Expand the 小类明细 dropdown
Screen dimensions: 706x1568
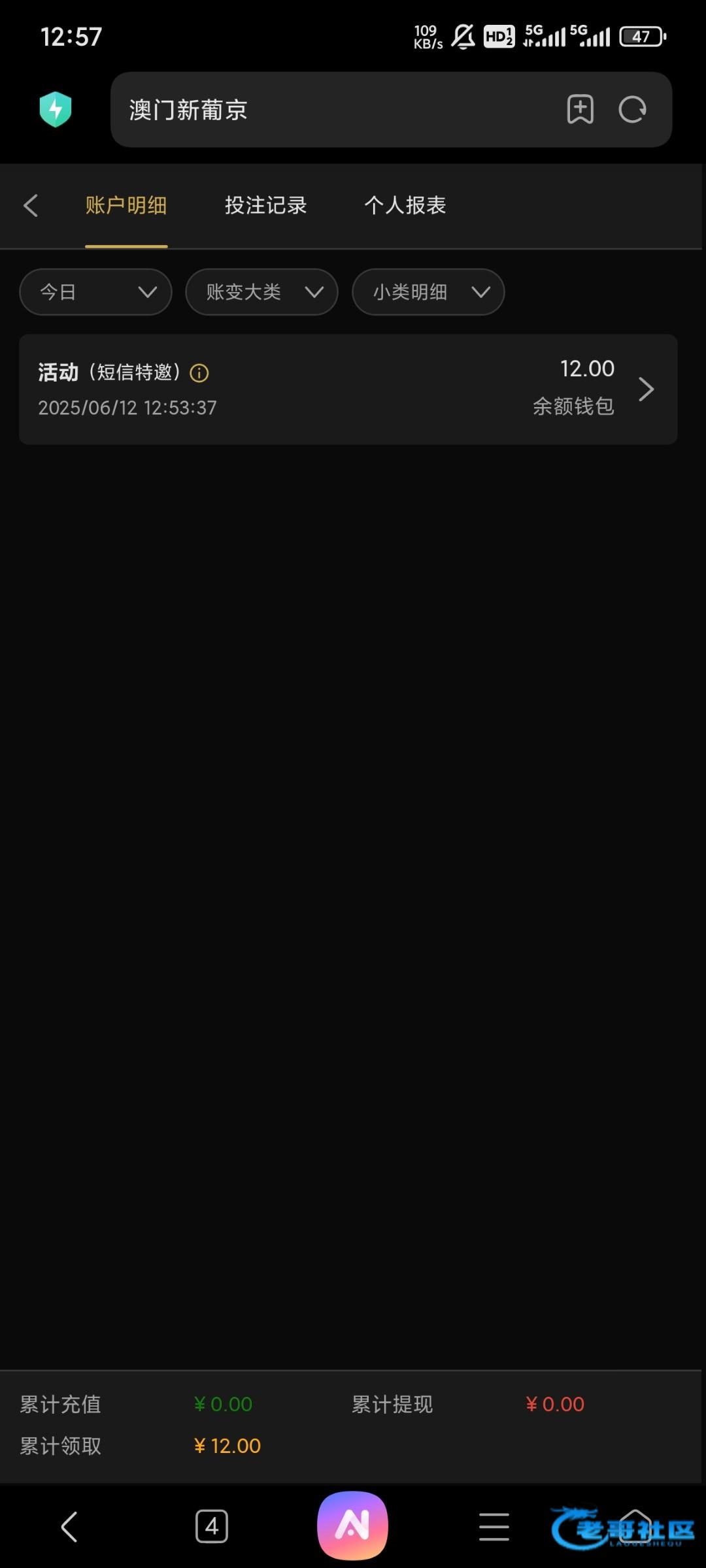pyautogui.click(x=428, y=291)
